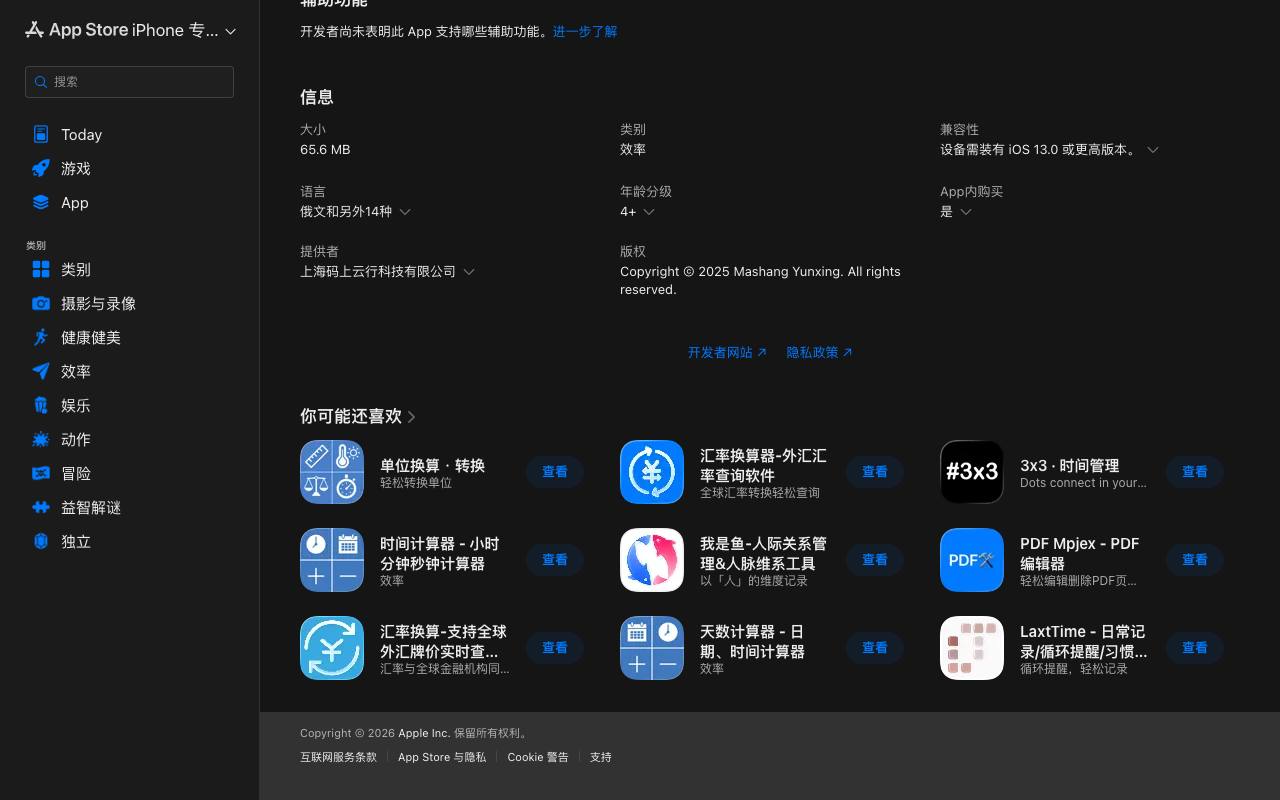Open the Cookie 警告 footer link

[x=538, y=758]
